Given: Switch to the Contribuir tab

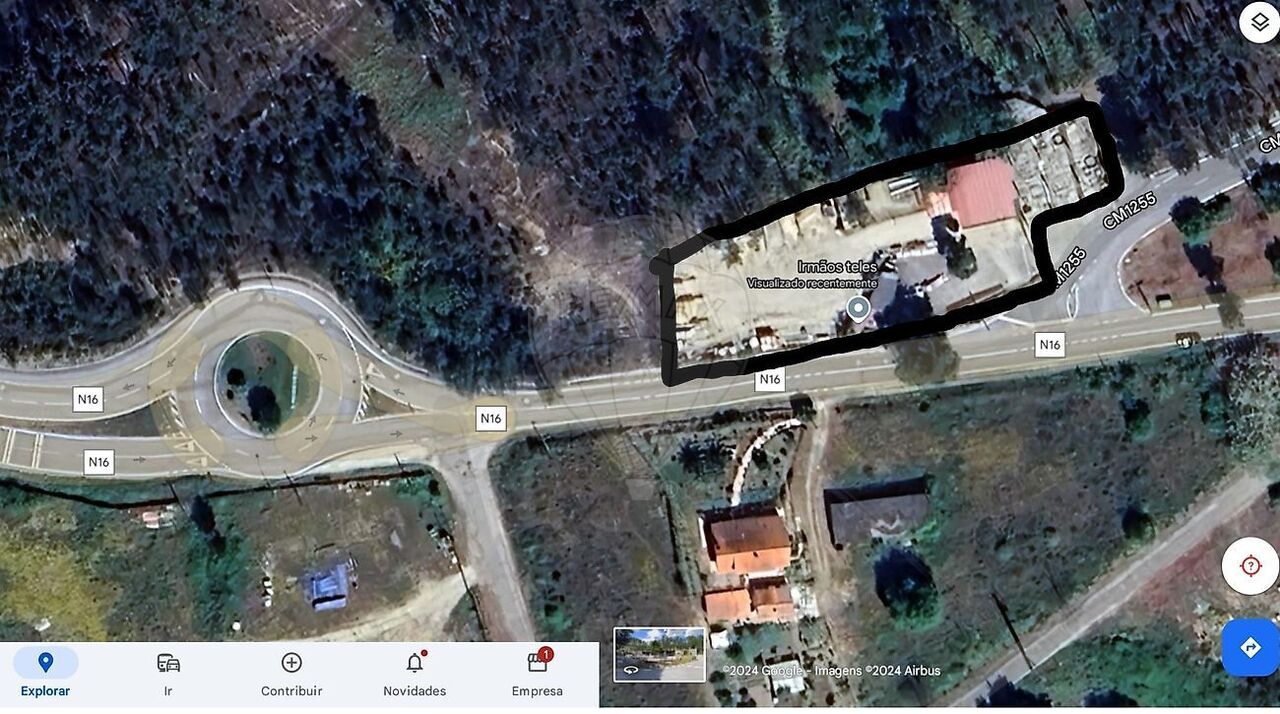Looking at the screenshot, I should click(x=291, y=674).
